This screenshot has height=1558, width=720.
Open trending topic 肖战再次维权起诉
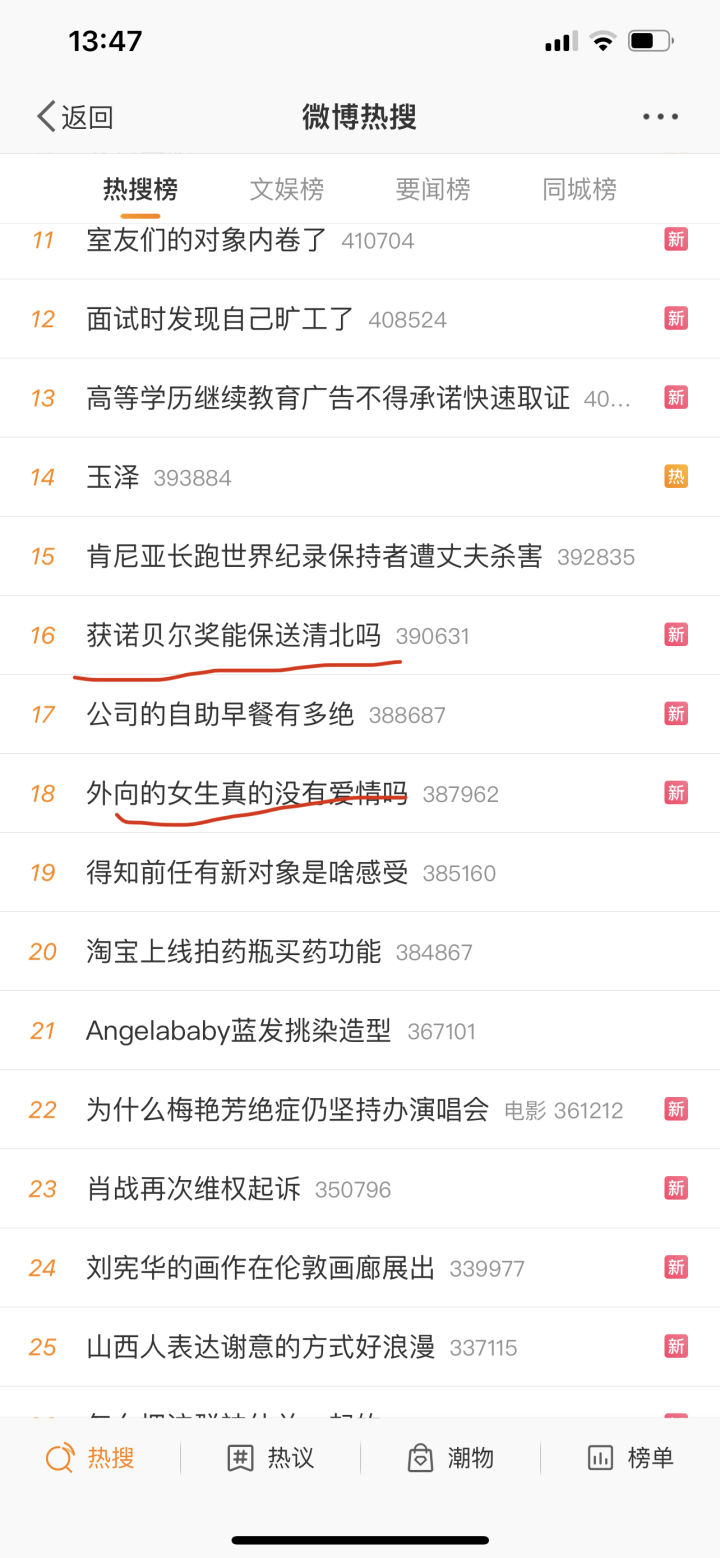[190, 1189]
